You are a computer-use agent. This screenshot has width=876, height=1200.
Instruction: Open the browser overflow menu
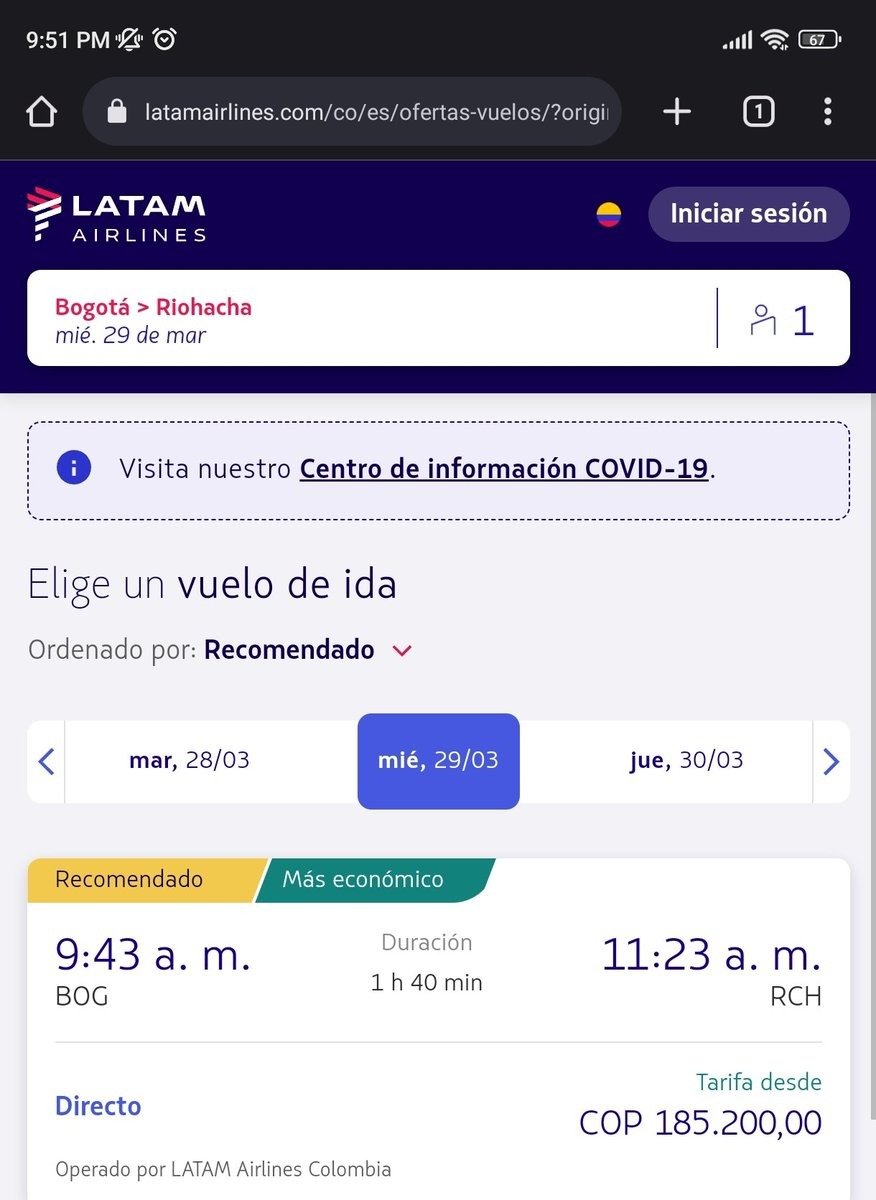[827, 112]
